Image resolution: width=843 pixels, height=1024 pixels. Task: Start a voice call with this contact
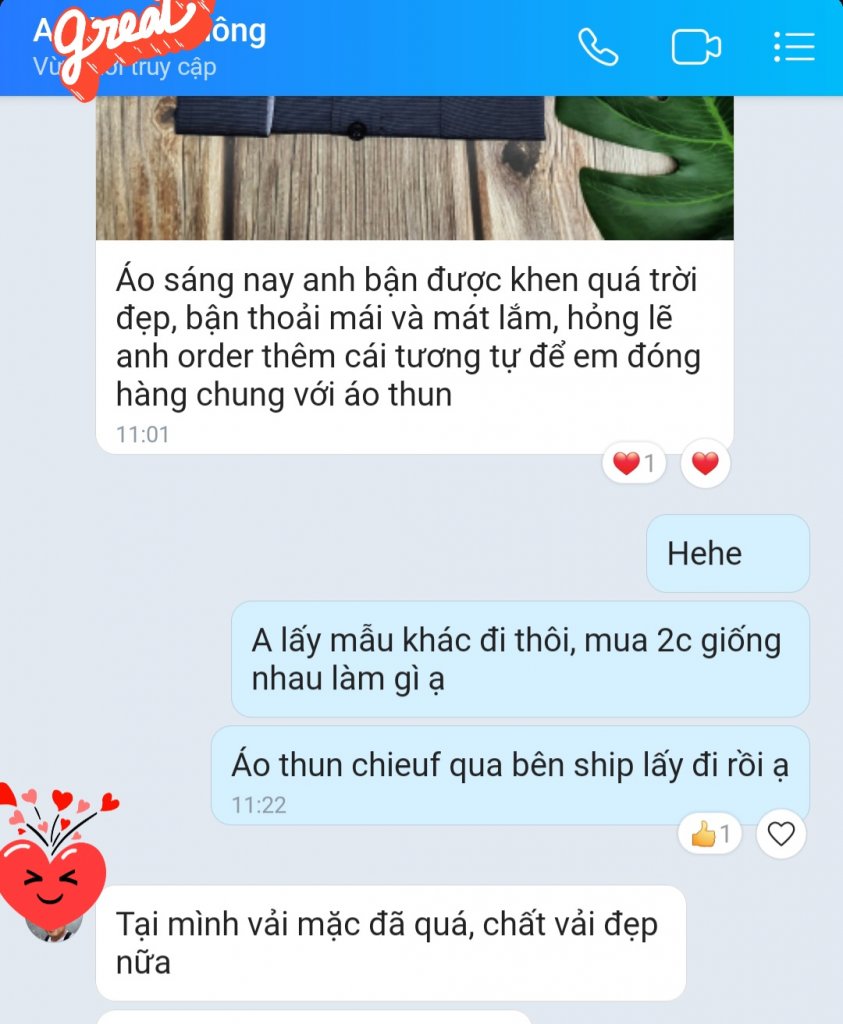598,47
